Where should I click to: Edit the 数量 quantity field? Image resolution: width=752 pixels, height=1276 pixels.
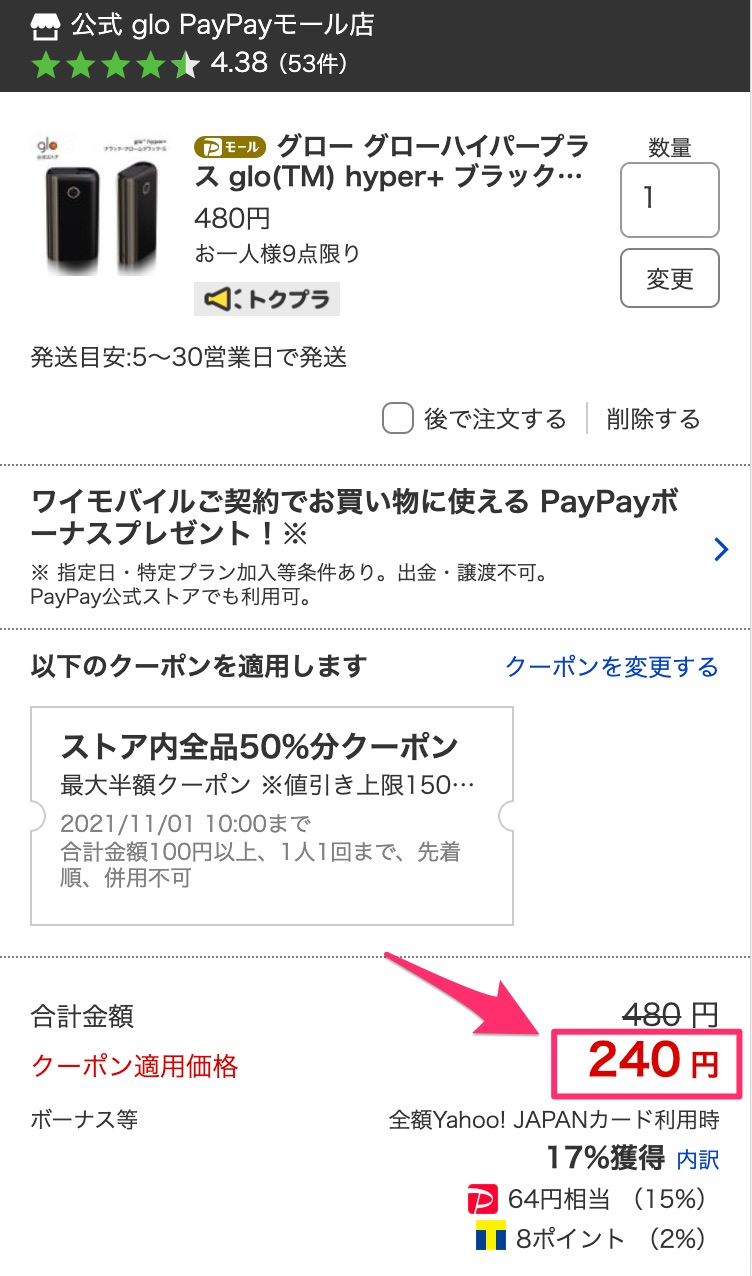(x=669, y=200)
